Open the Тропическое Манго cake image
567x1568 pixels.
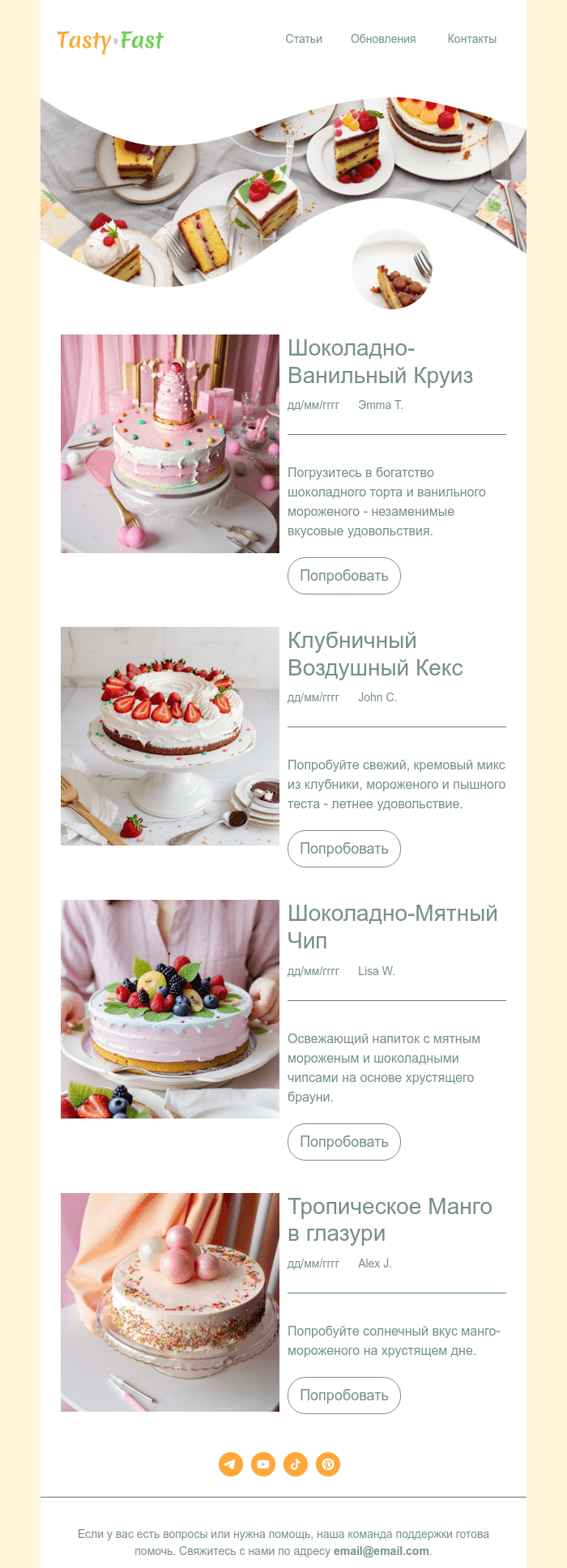(x=170, y=1302)
